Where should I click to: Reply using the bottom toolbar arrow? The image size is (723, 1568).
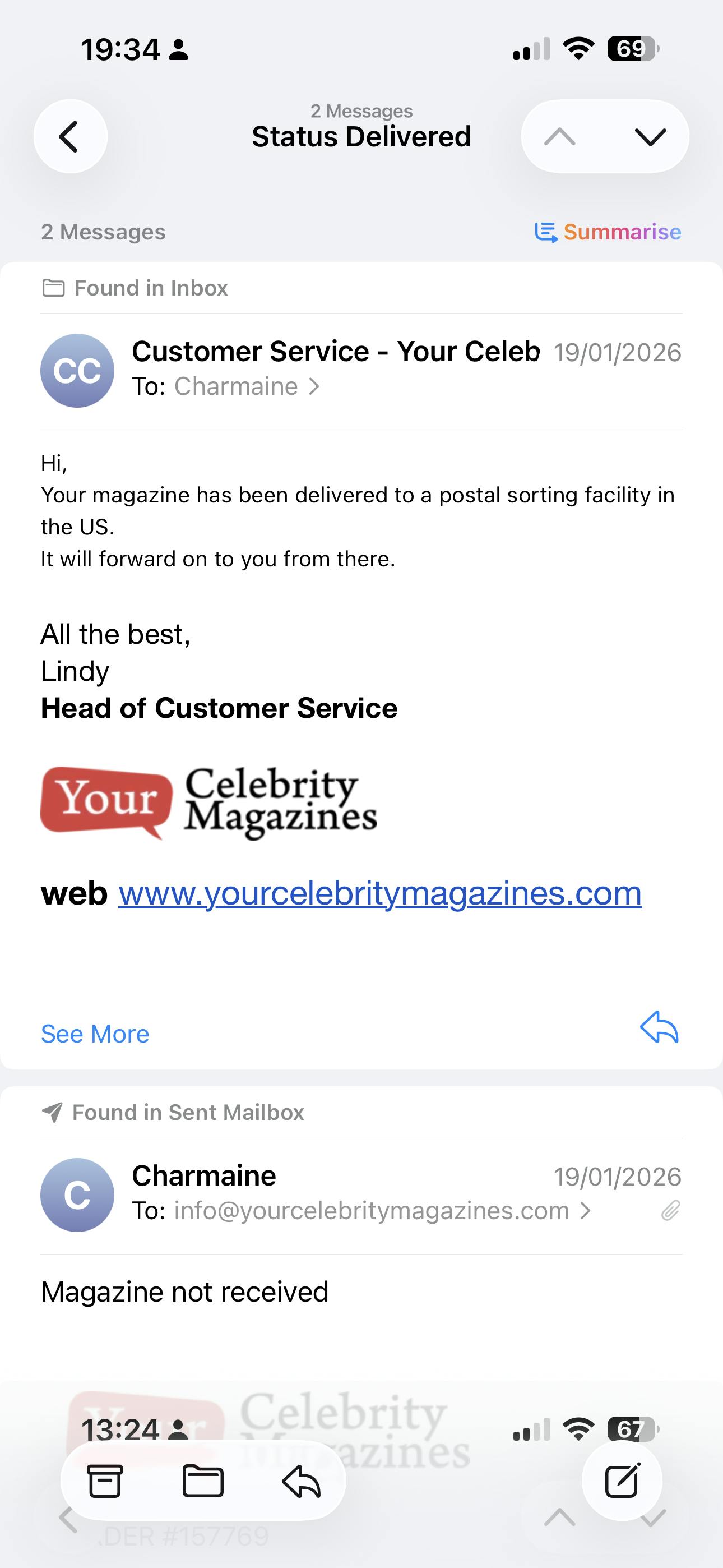click(302, 1481)
